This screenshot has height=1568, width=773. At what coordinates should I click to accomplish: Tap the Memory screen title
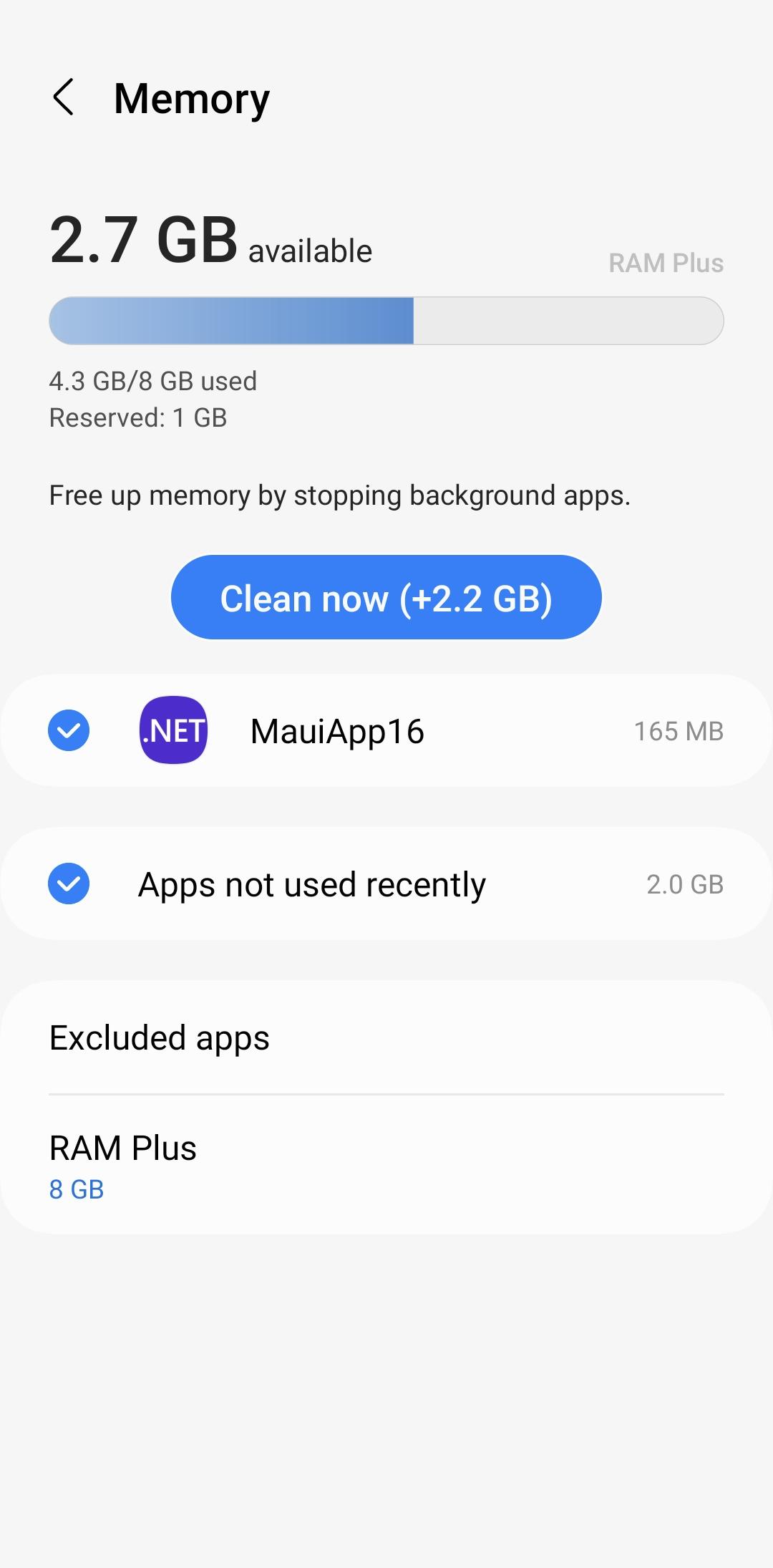192,97
